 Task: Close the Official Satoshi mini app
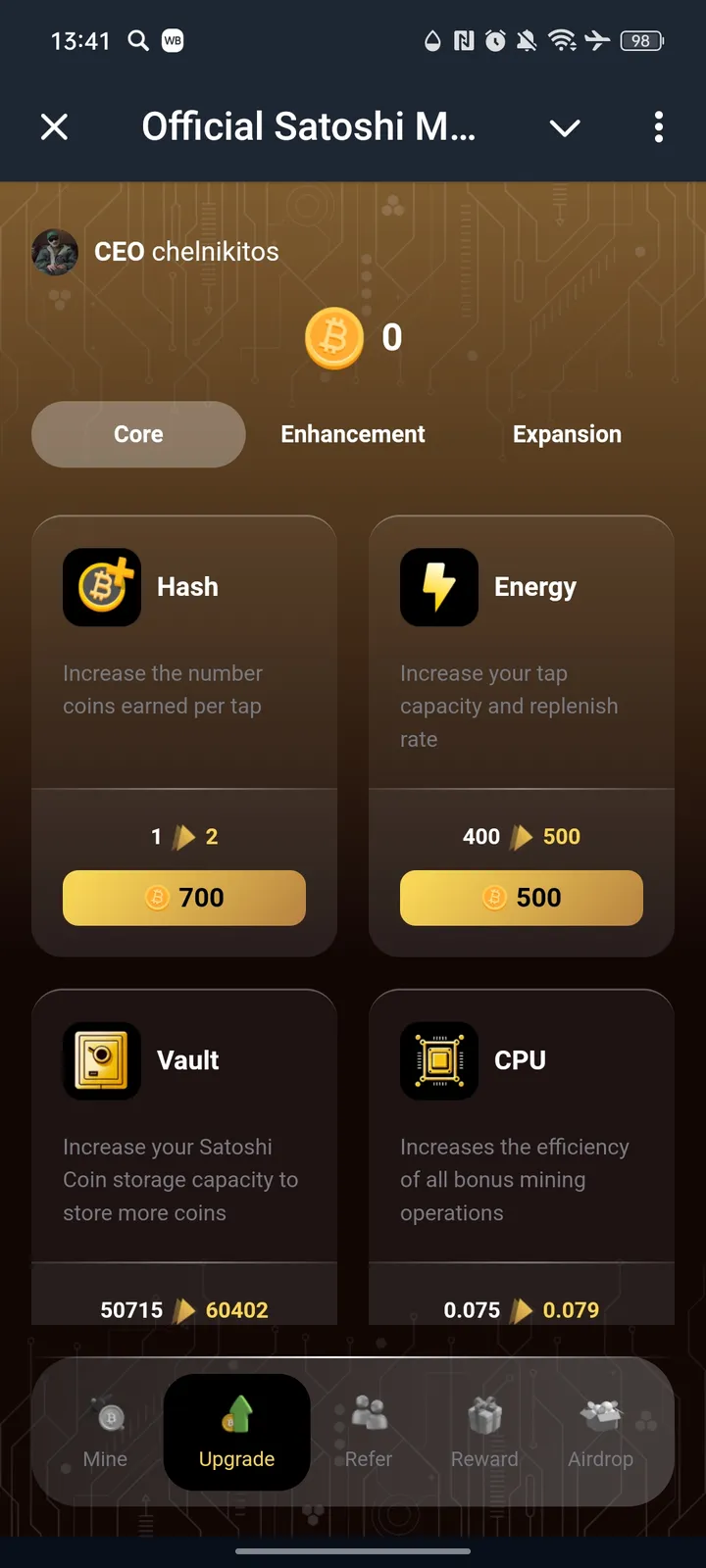[55, 126]
